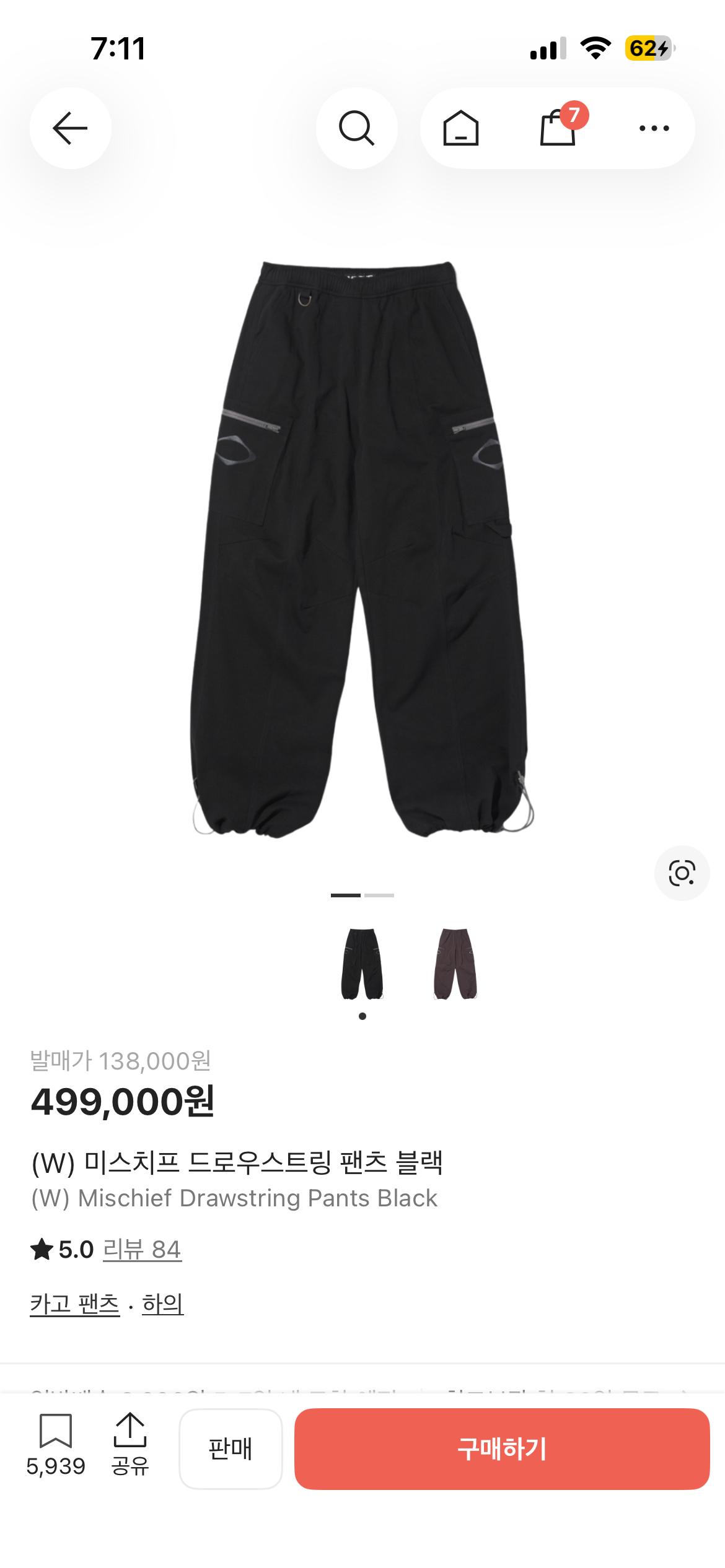The image size is (725, 1568).
Task: Open the 리뷰 84 reviews link
Action: click(142, 1249)
